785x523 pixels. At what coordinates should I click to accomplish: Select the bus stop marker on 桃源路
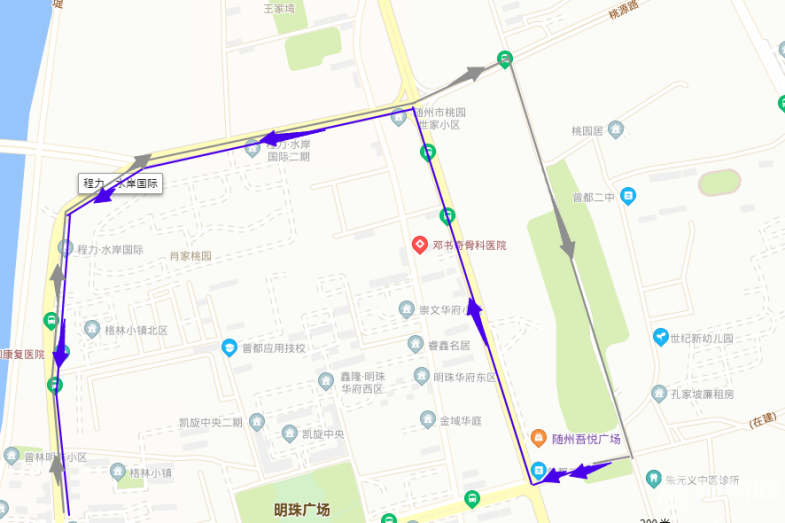[505, 59]
